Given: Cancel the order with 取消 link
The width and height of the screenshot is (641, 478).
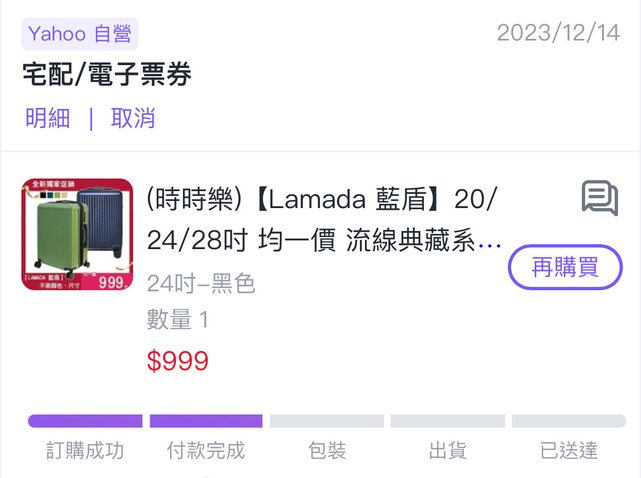Looking at the screenshot, I should pos(133,118).
